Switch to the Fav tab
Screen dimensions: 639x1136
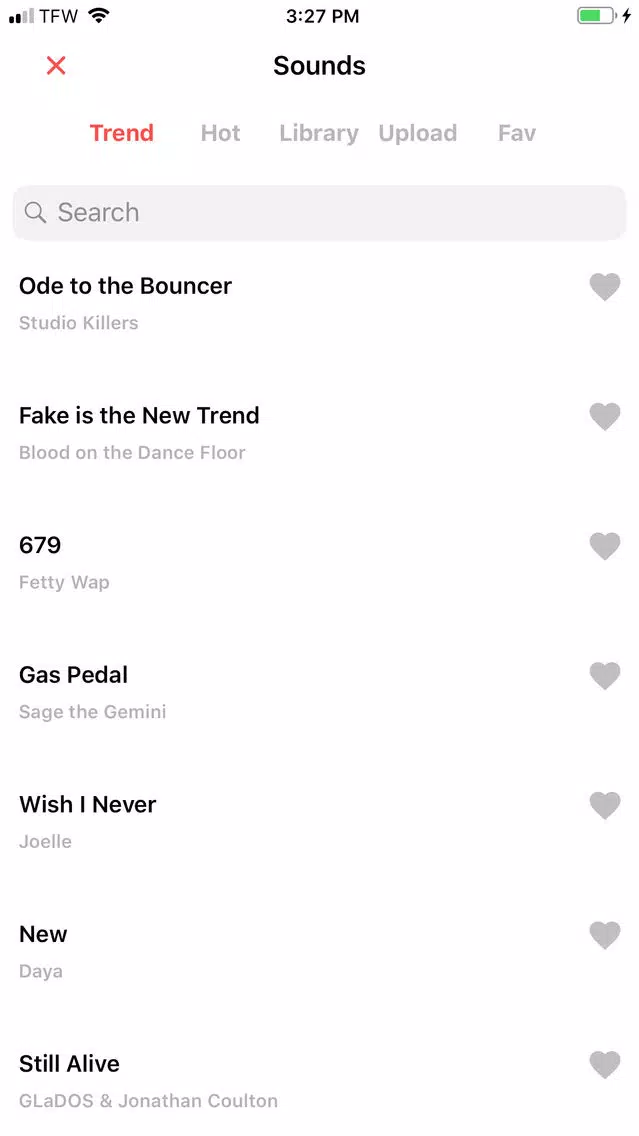pos(517,133)
